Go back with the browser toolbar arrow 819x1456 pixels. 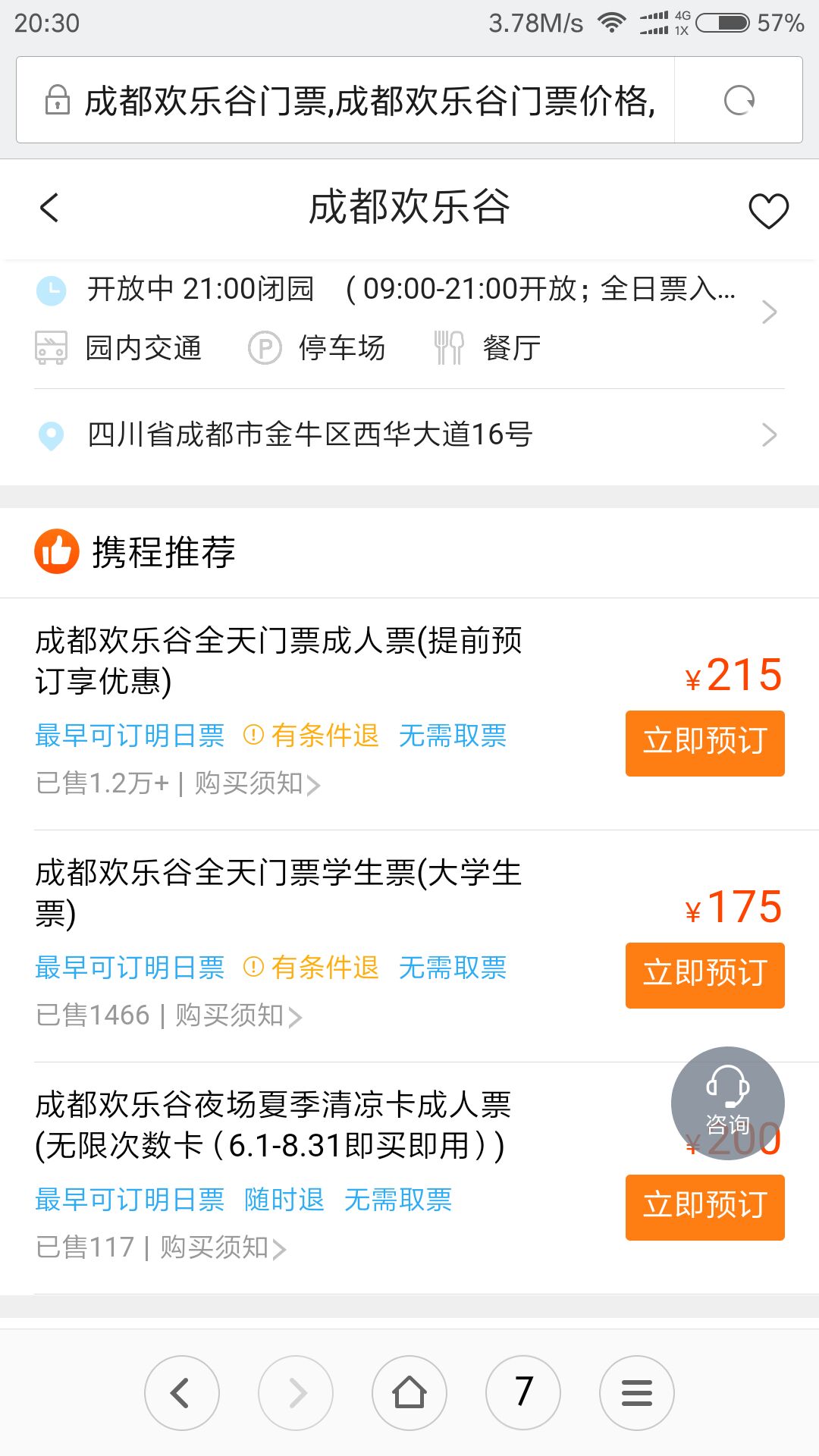pyautogui.click(x=181, y=1393)
